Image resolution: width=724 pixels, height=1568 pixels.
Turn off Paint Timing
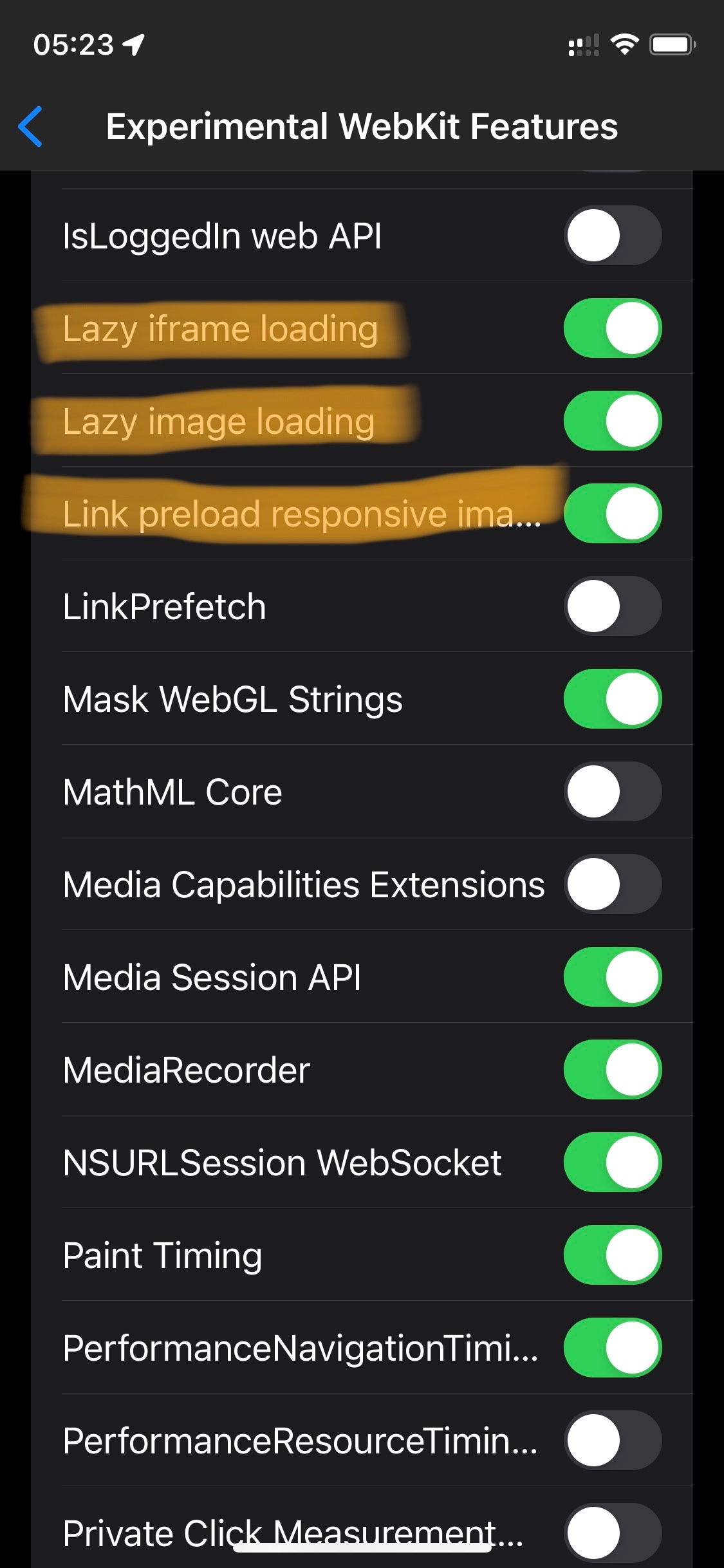click(x=613, y=1255)
